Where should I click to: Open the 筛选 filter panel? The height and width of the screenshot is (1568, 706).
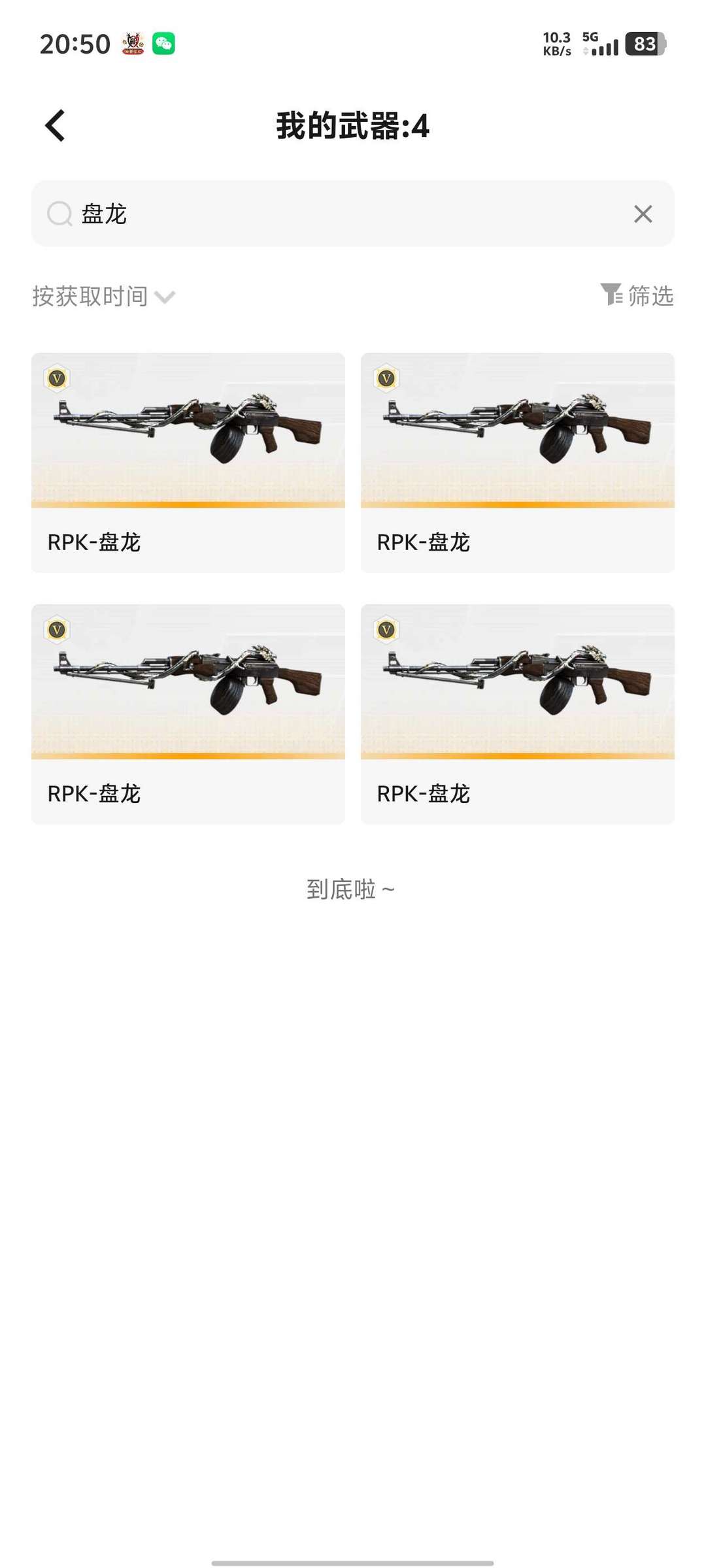tap(650, 296)
